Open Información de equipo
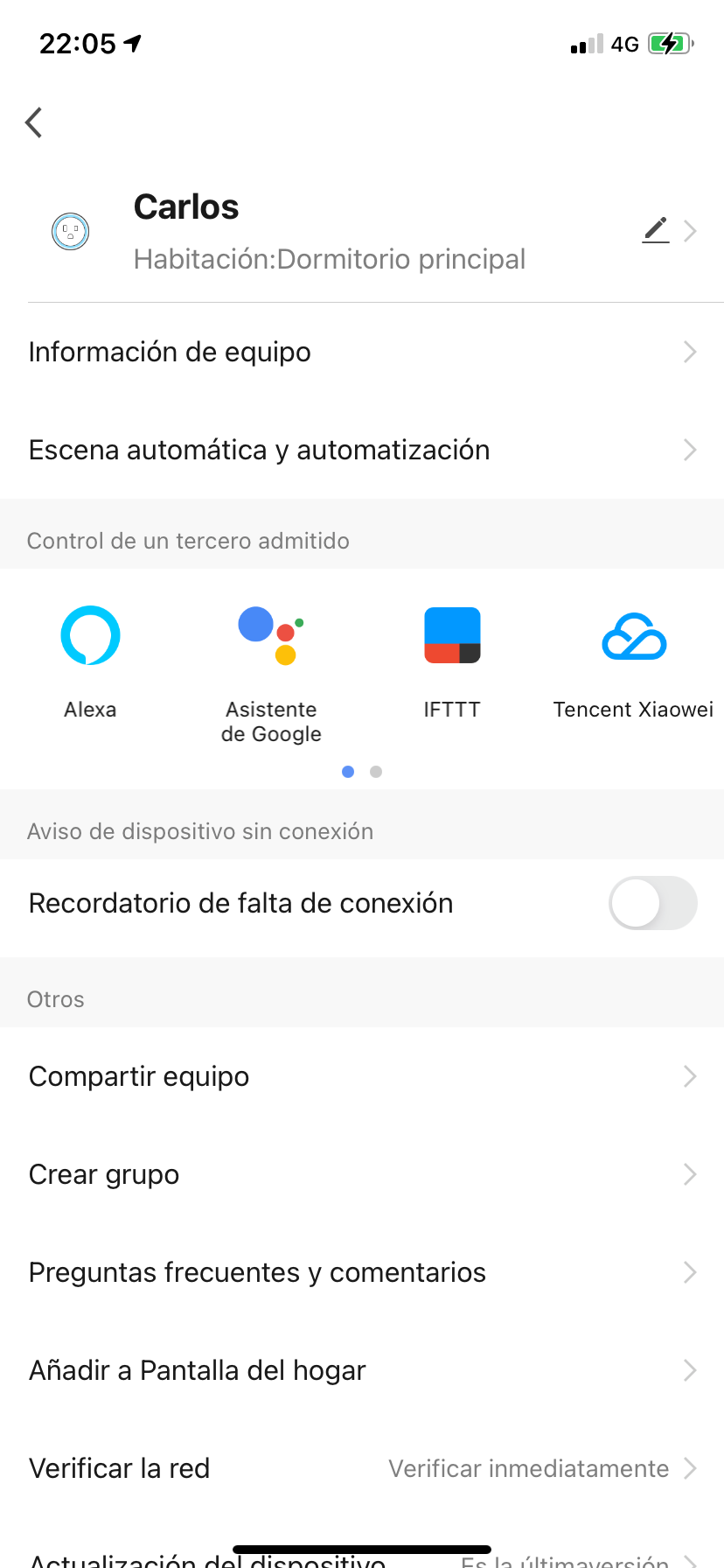The height and width of the screenshot is (1568, 724). (362, 352)
